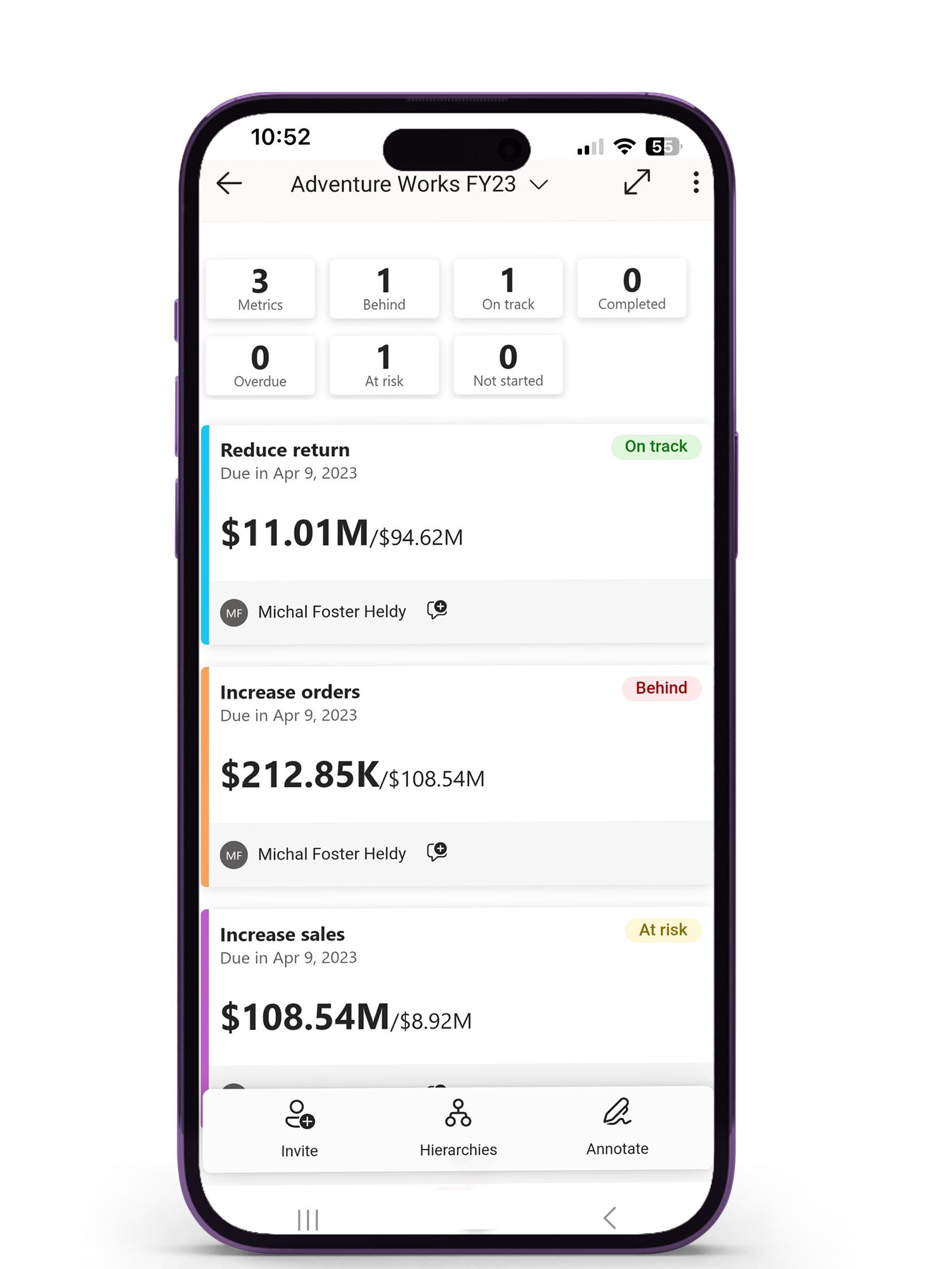Choose the Overdue summary tile
The height and width of the screenshot is (1269, 952).
[x=260, y=366]
